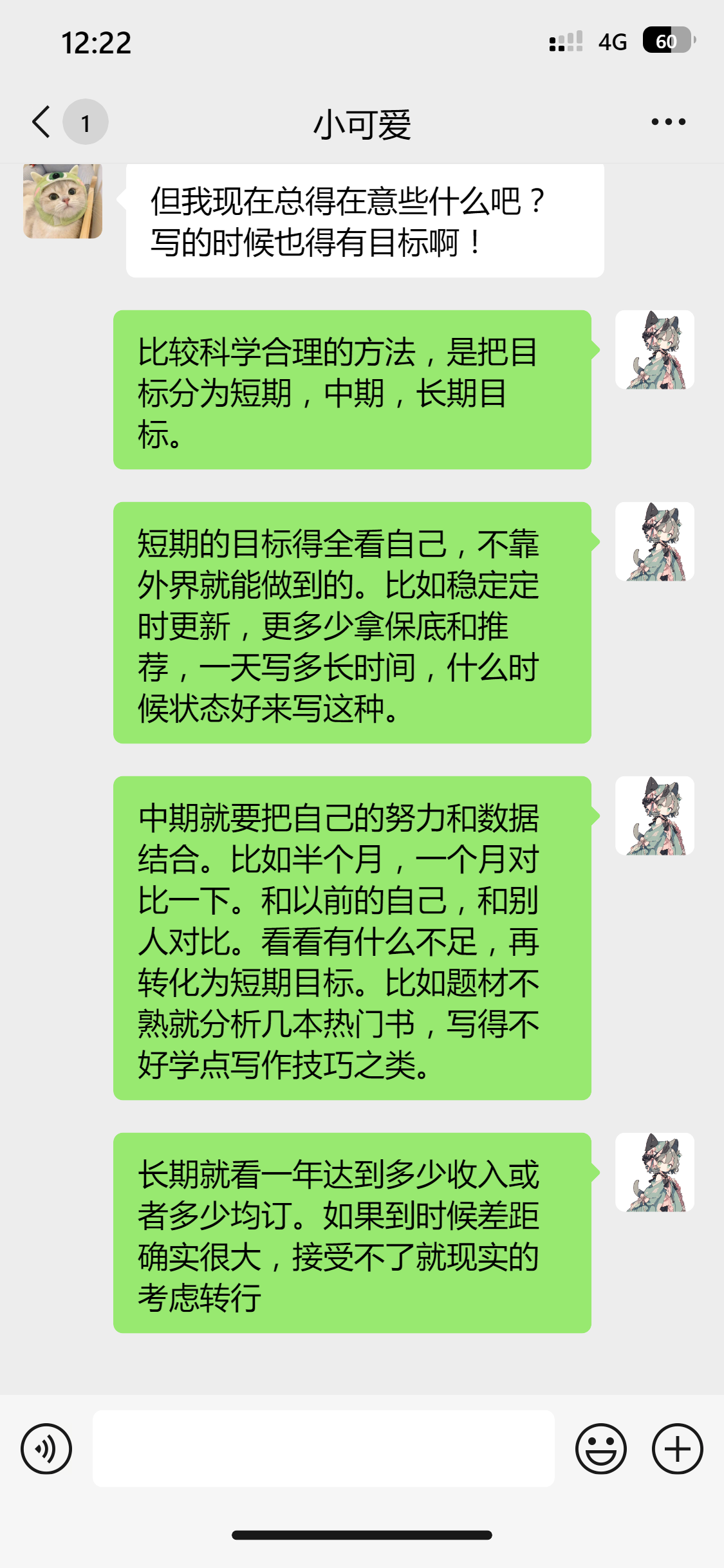Viewport: 724px width, 1568px height.
Task: Open 小可爱's cat avatar profile
Action: click(63, 201)
